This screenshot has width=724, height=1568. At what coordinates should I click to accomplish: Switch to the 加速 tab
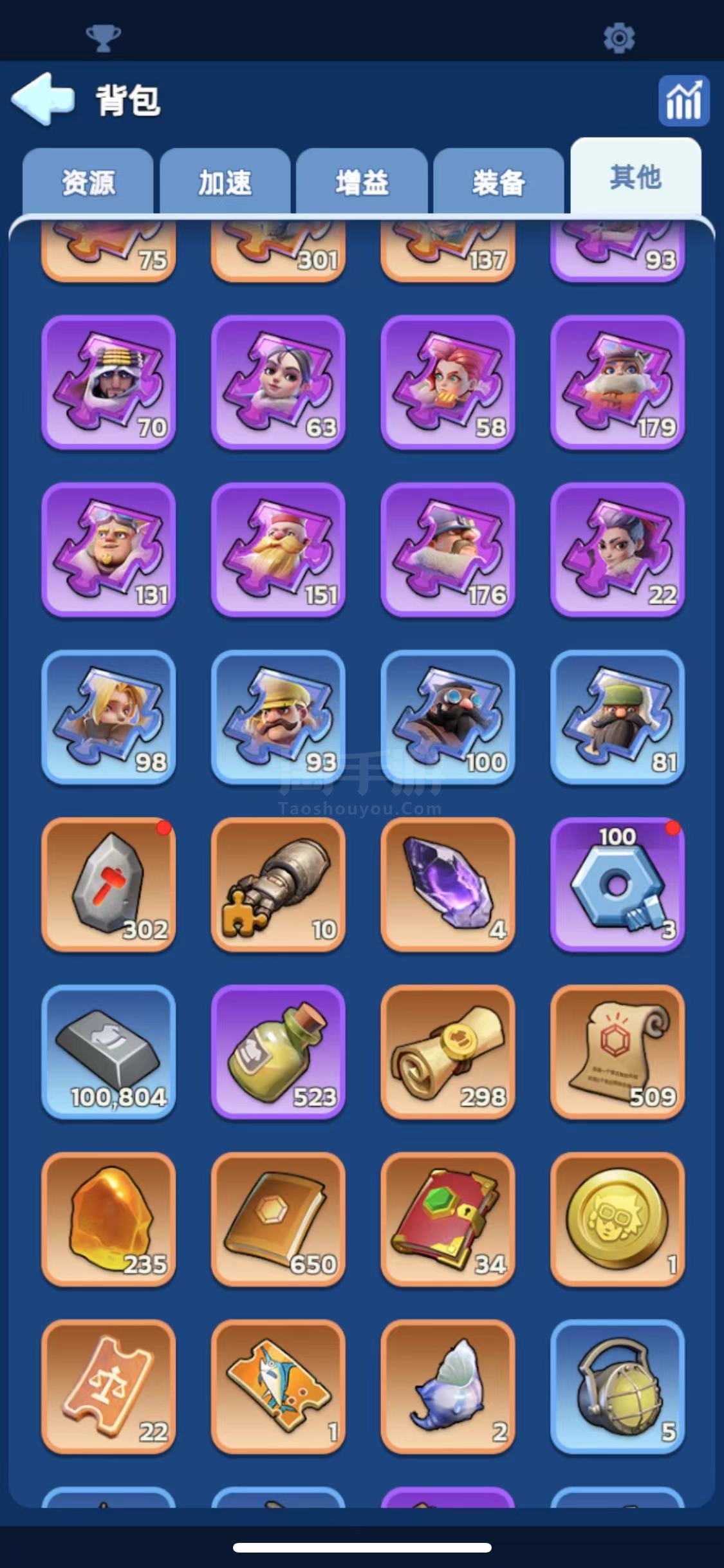[225, 183]
